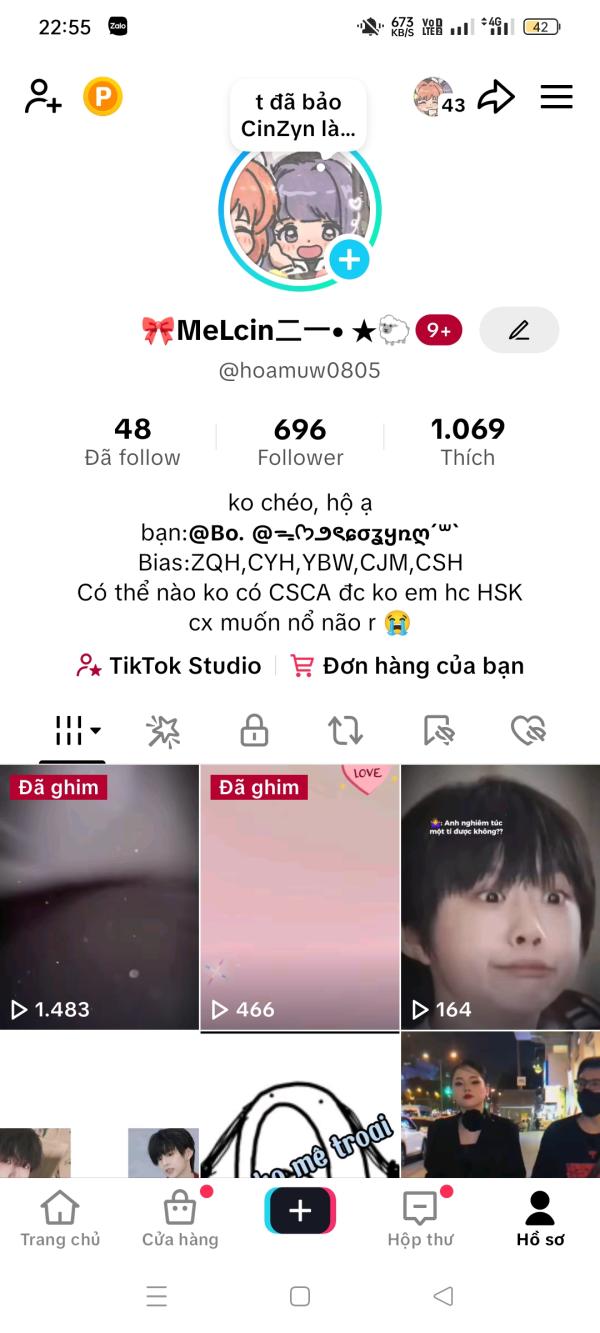
Task: Switch to the reposts tab
Action: pyautogui.click(x=346, y=731)
